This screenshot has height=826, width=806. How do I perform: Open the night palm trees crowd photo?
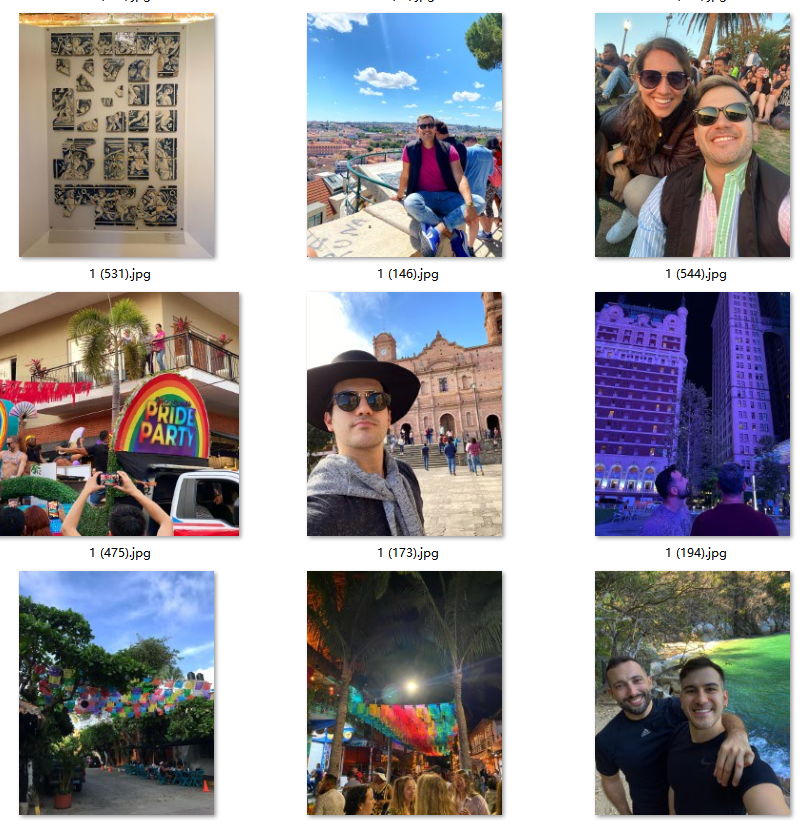404,692
